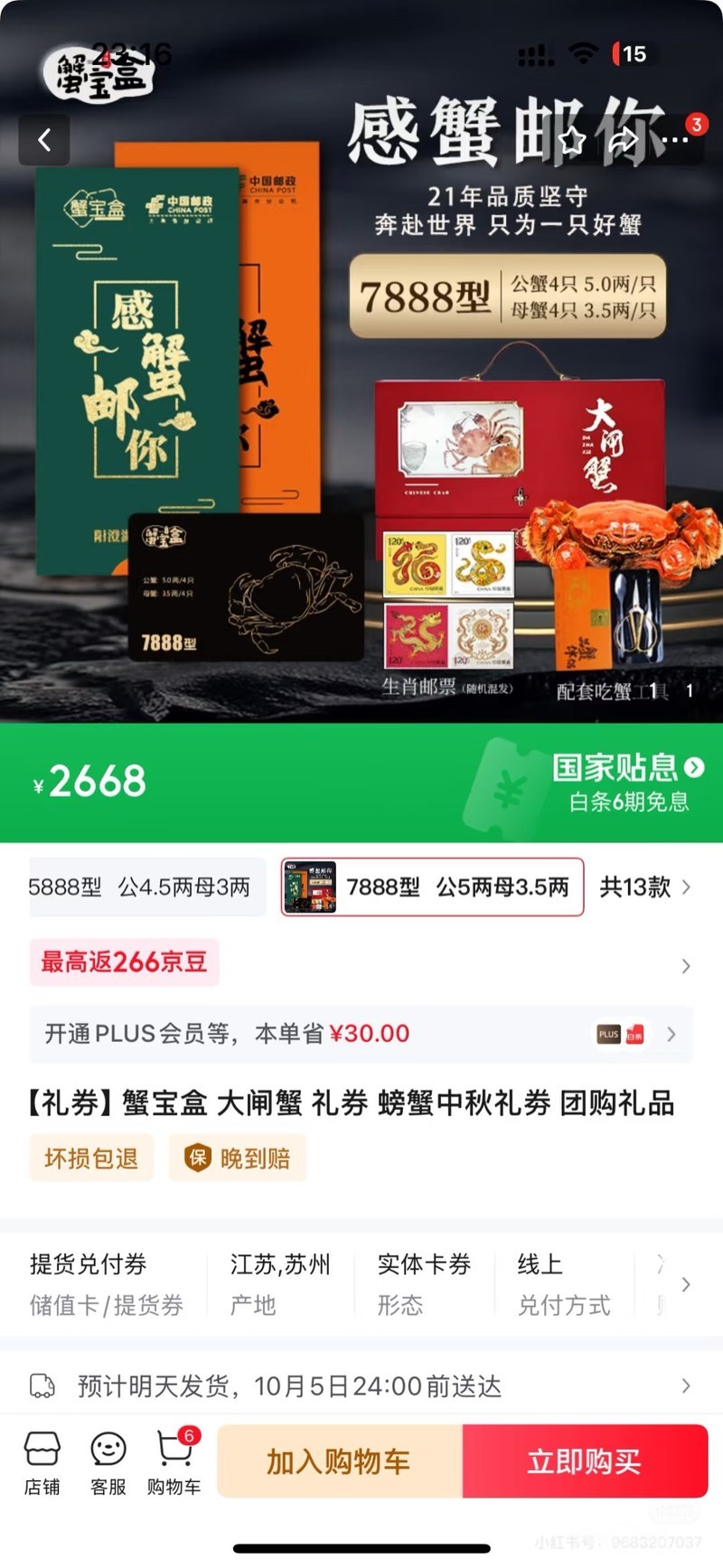The image size is (723, 1568).
Task: Open the 购物车 shopping cart
Action: 174,1463
